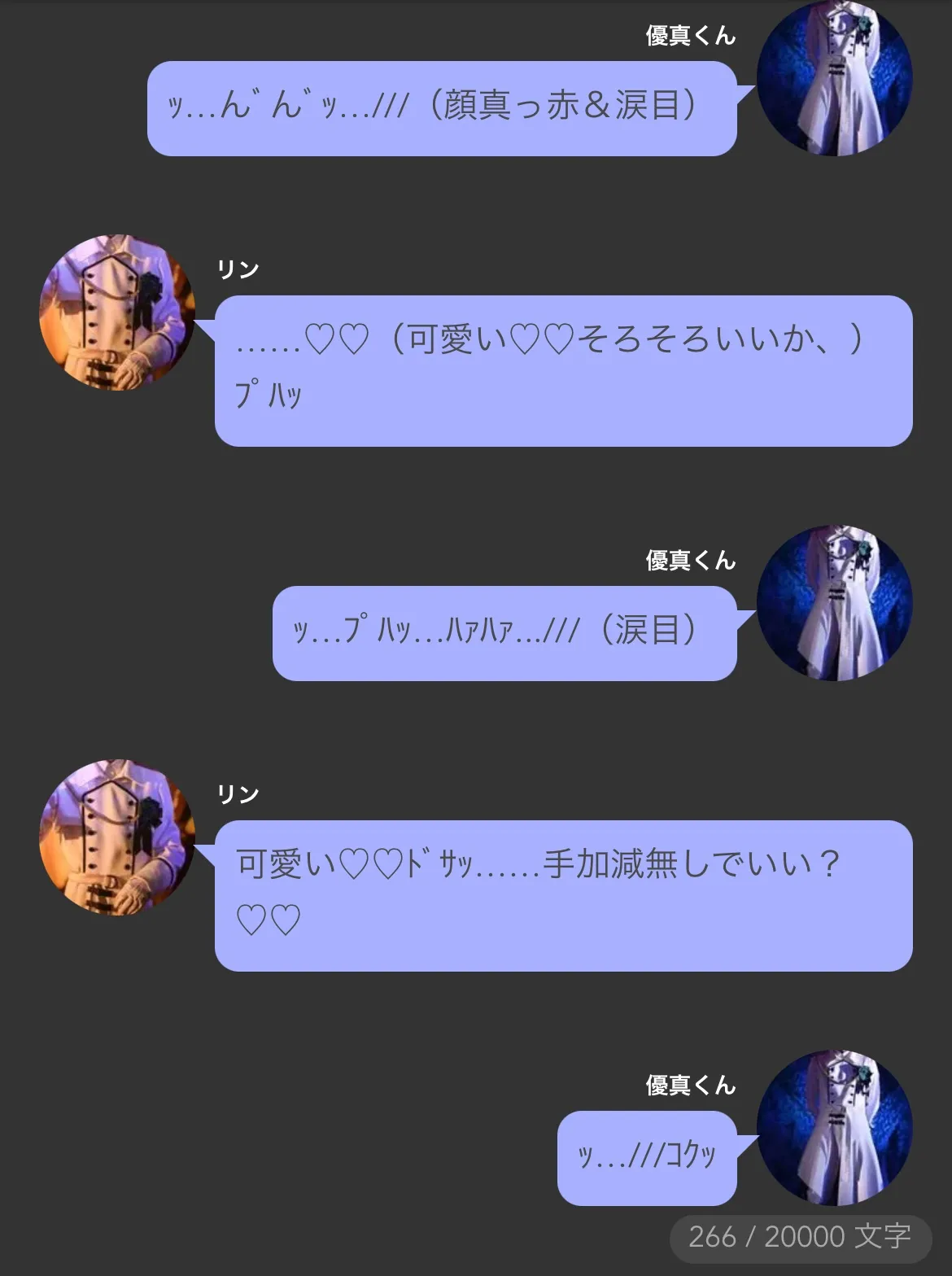Image resolution: width=952 pixels, height=1276 pixels.
Task: Tap リン's message with そろそろいいか
Action: coord(563,370)
